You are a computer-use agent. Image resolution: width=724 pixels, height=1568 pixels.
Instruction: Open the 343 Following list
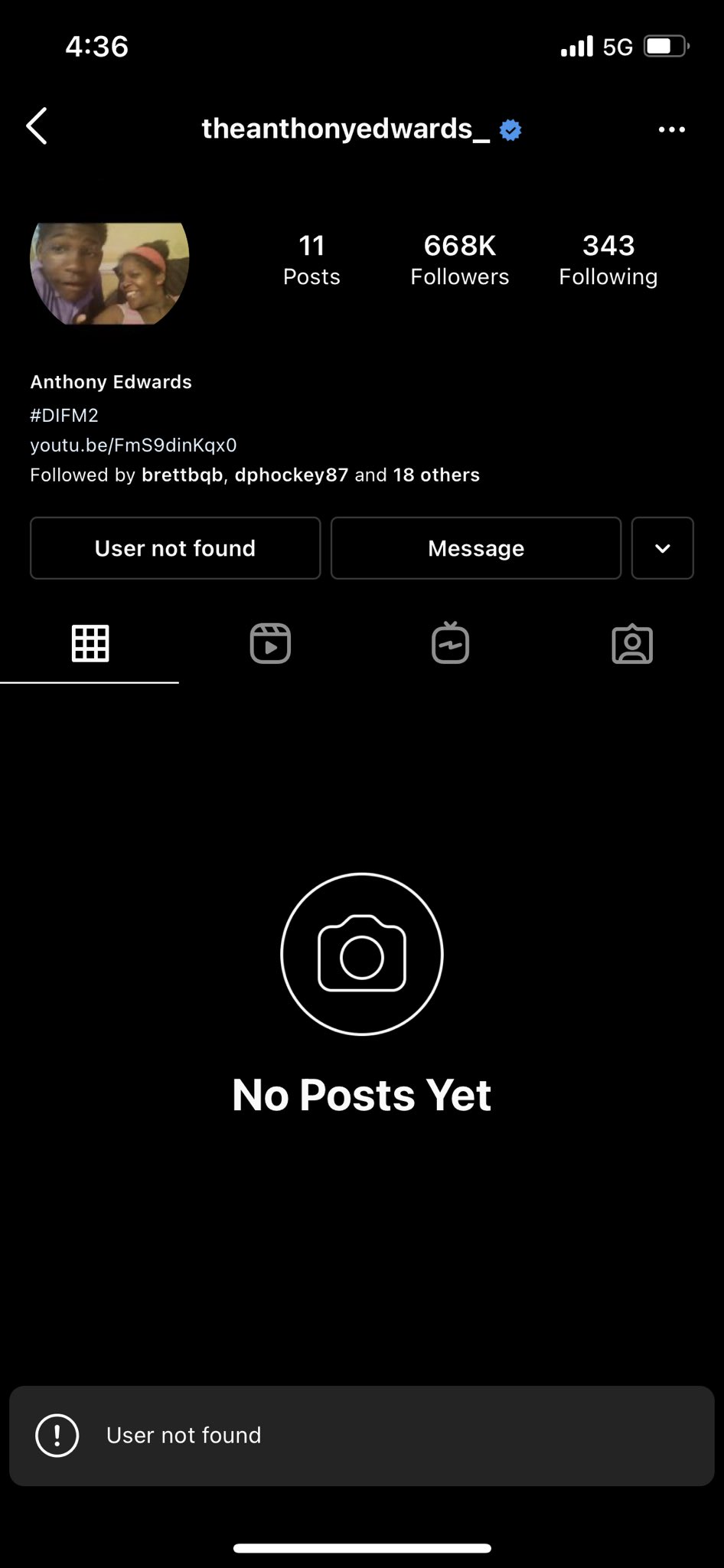pos(608,260)
